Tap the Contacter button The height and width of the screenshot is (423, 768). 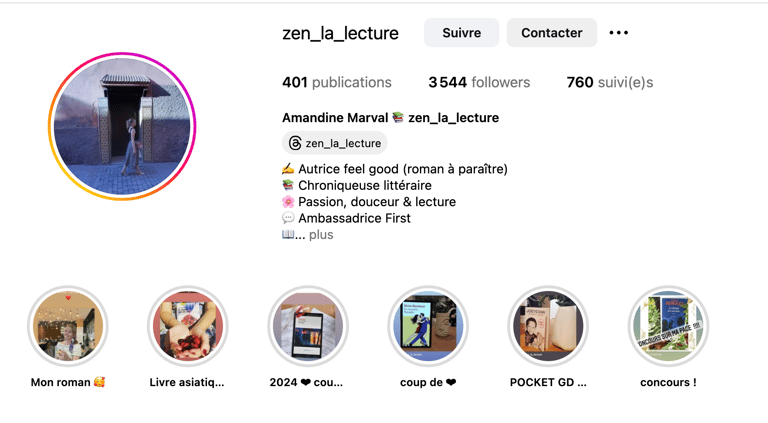[x=551, y=33]
